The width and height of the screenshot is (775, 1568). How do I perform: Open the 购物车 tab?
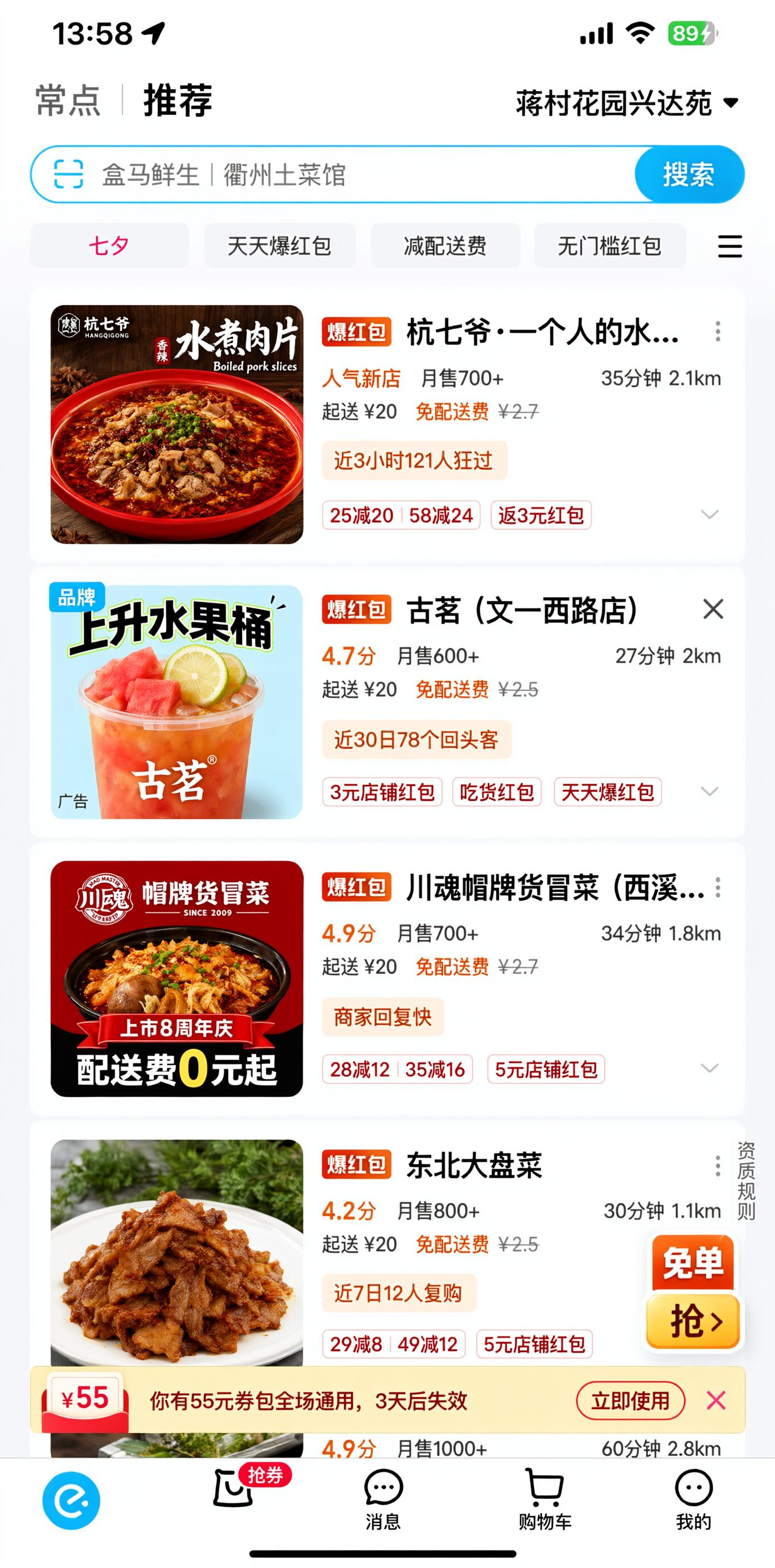pyautogui.click(x=545, y=1500)
